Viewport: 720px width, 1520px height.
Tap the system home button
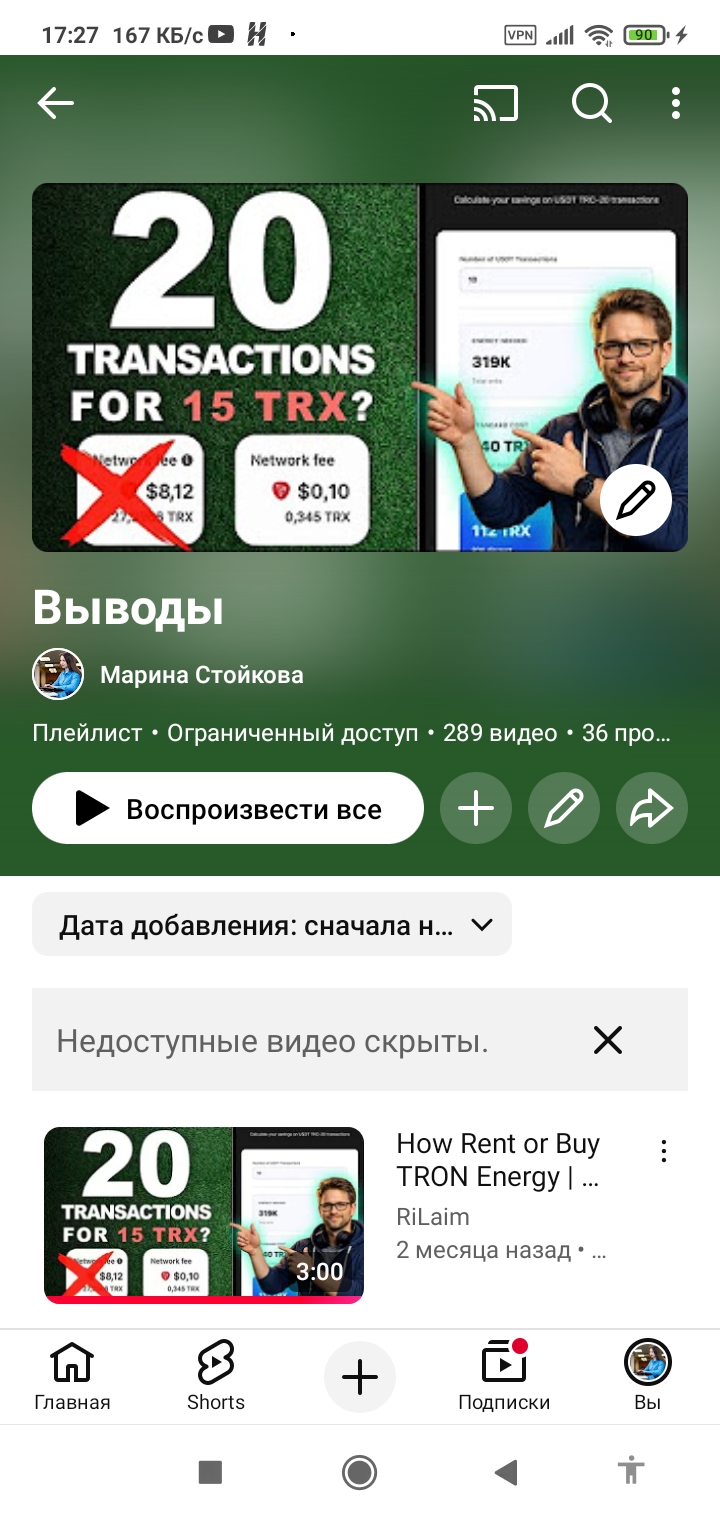coord(359,1472)
